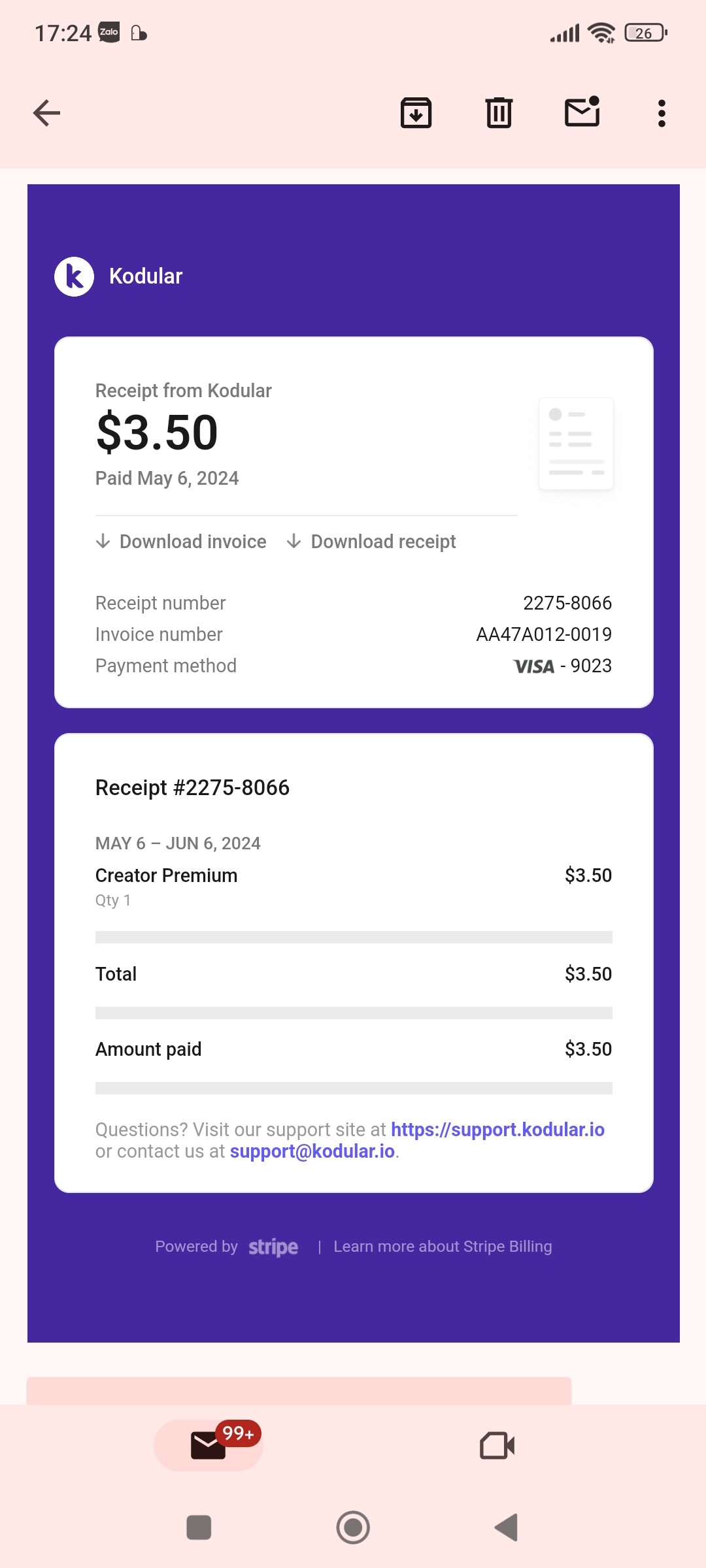Tap the system home button

pos(353,1527)
